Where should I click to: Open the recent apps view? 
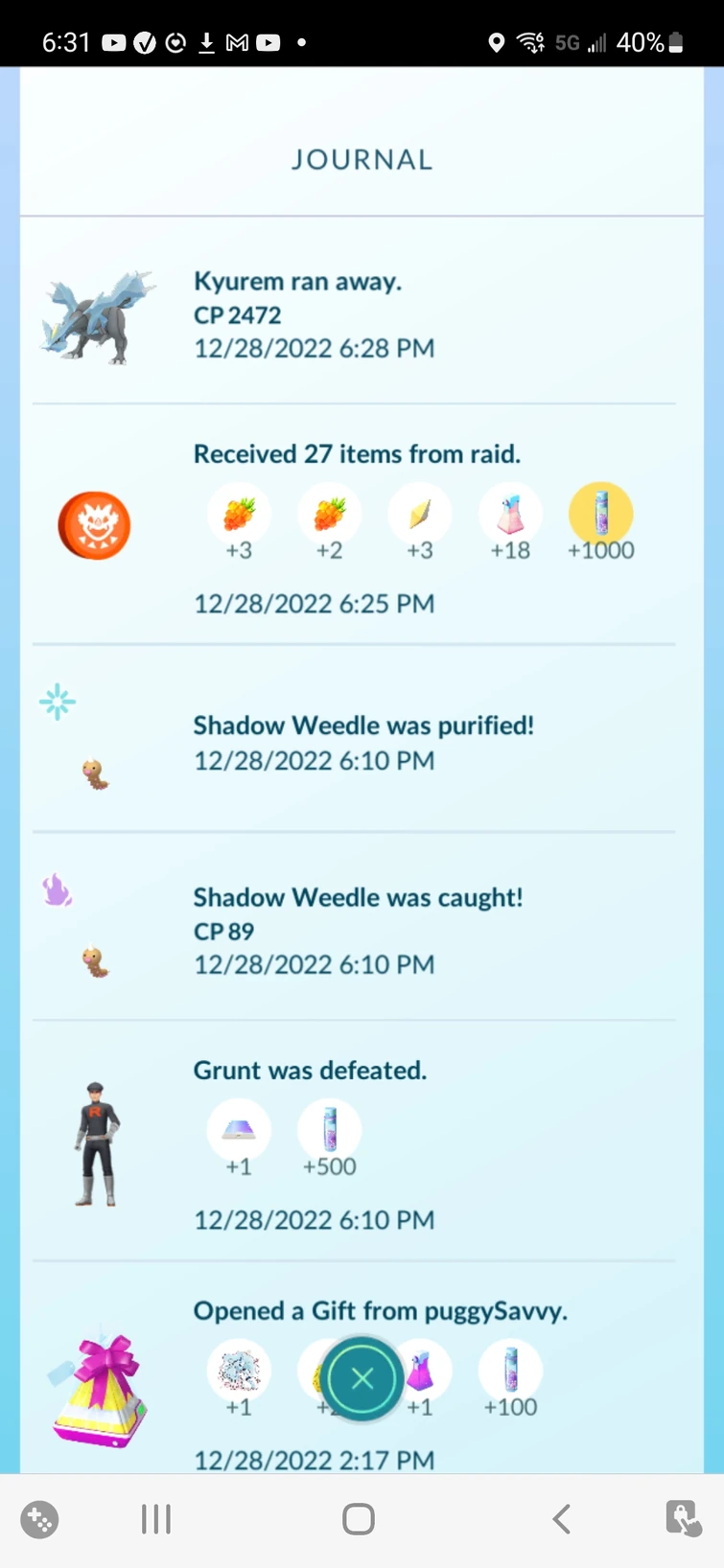point(156,1519)
